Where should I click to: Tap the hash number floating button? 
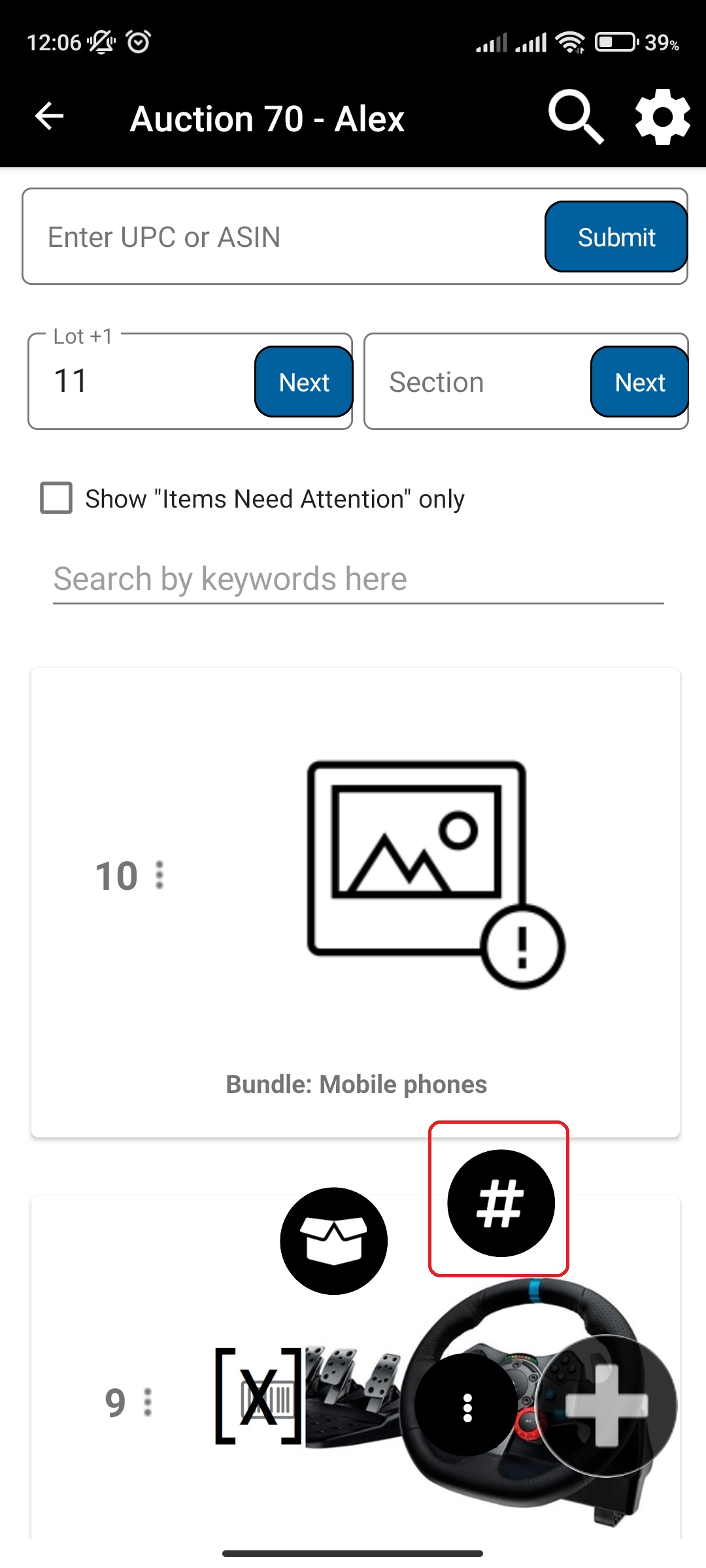tap(501, 1203)
